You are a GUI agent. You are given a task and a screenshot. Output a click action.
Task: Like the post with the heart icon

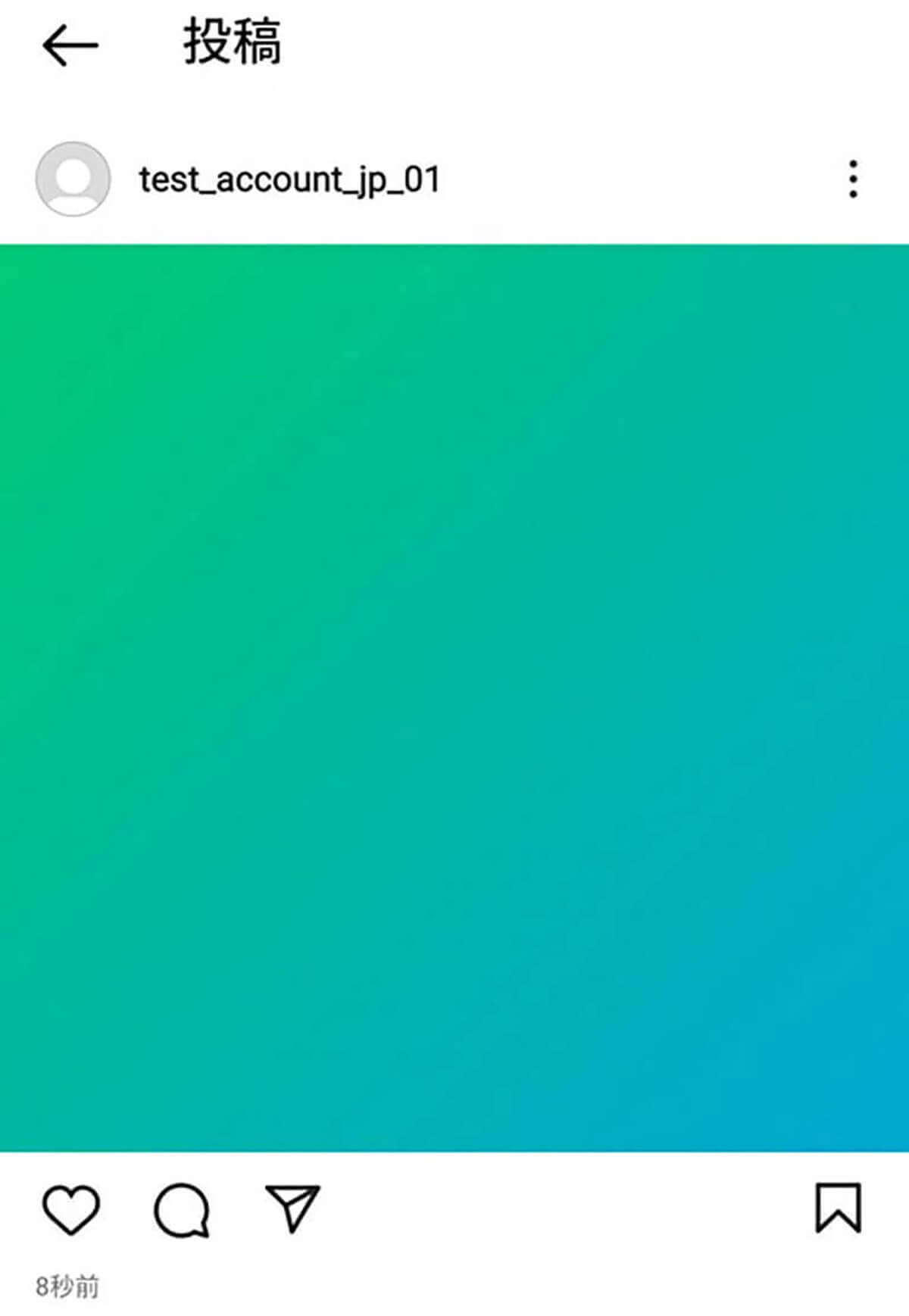coord(70,1208)
